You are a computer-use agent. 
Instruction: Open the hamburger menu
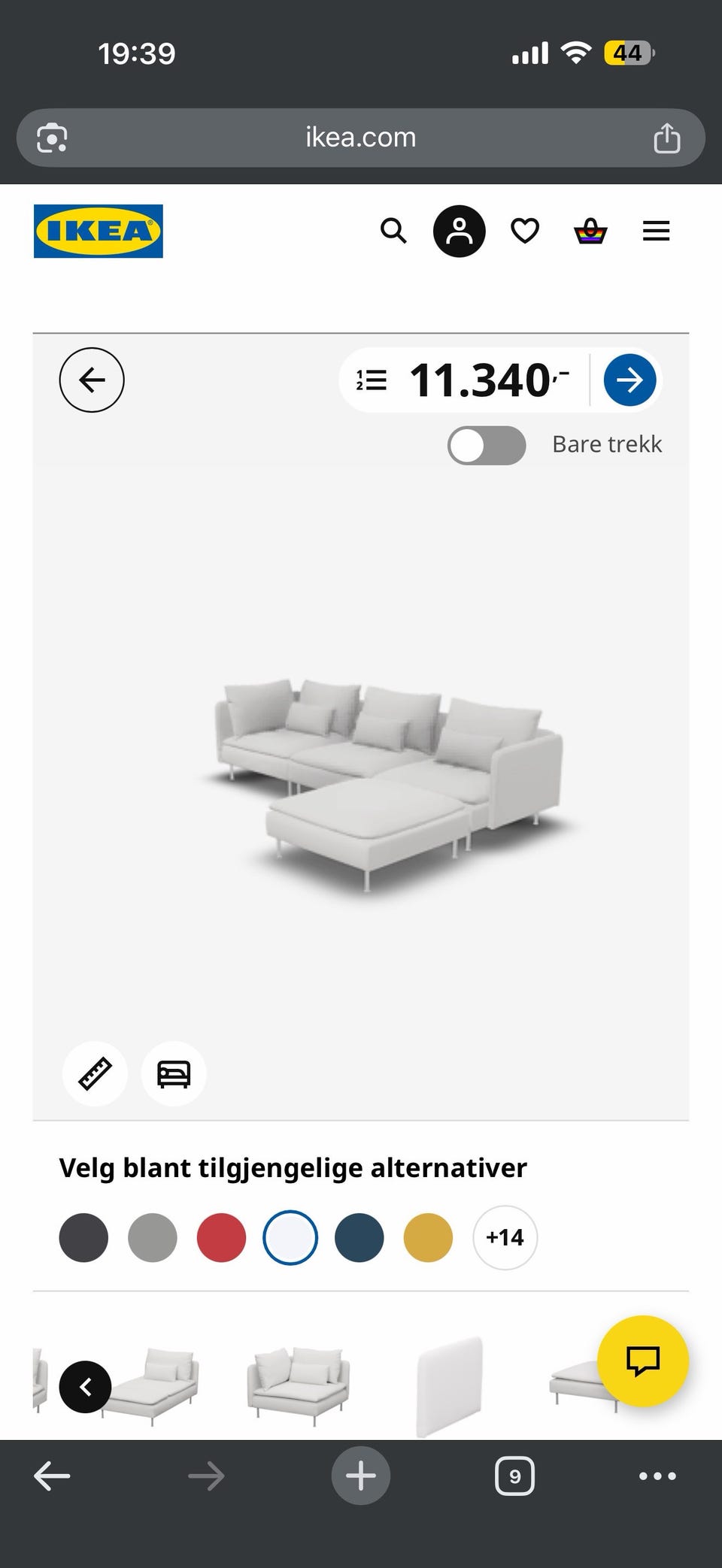[x=656, y=231]
